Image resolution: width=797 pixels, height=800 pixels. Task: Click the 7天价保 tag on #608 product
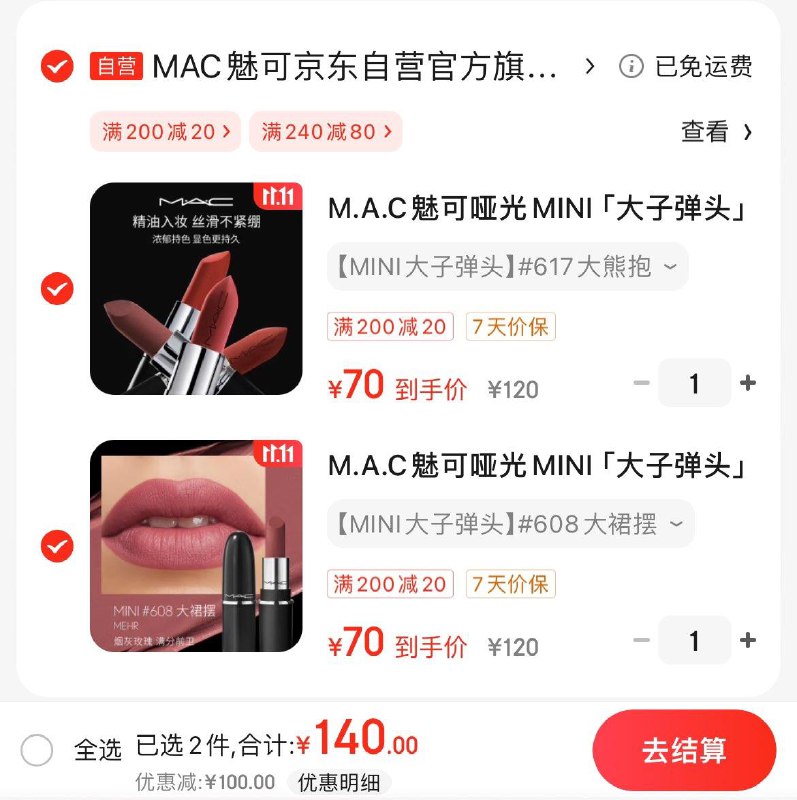coord(510,584)
